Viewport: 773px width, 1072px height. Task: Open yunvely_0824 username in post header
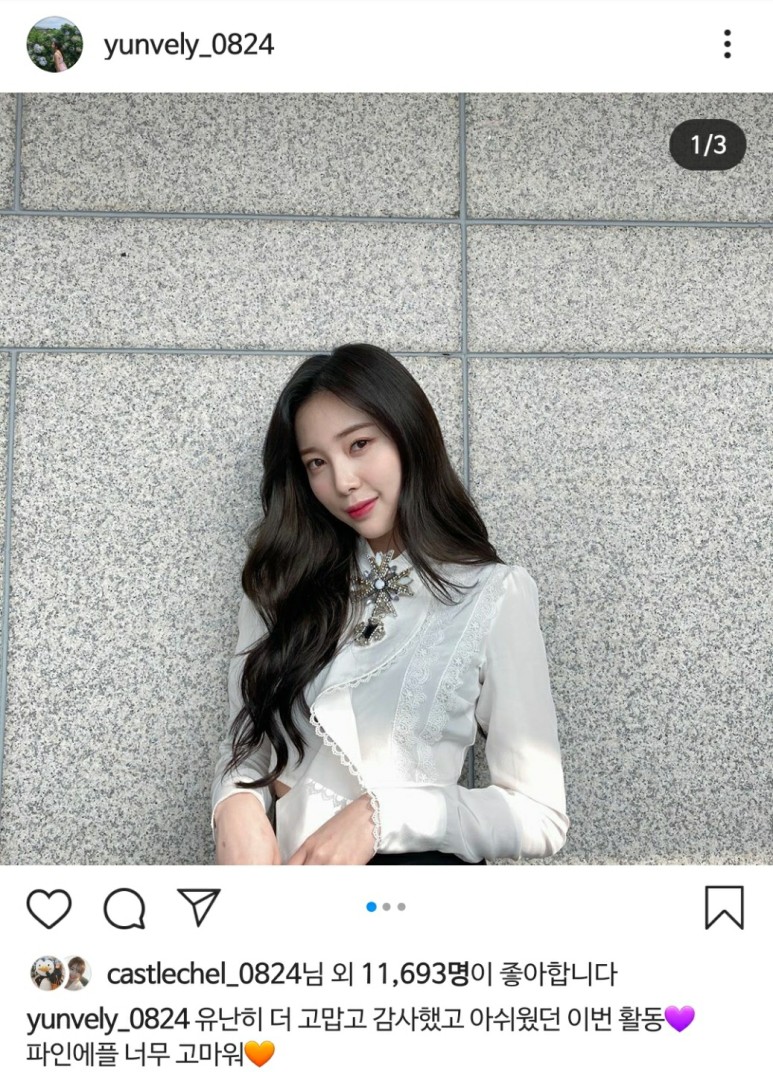pyautogui.click(x=188, y=45)
